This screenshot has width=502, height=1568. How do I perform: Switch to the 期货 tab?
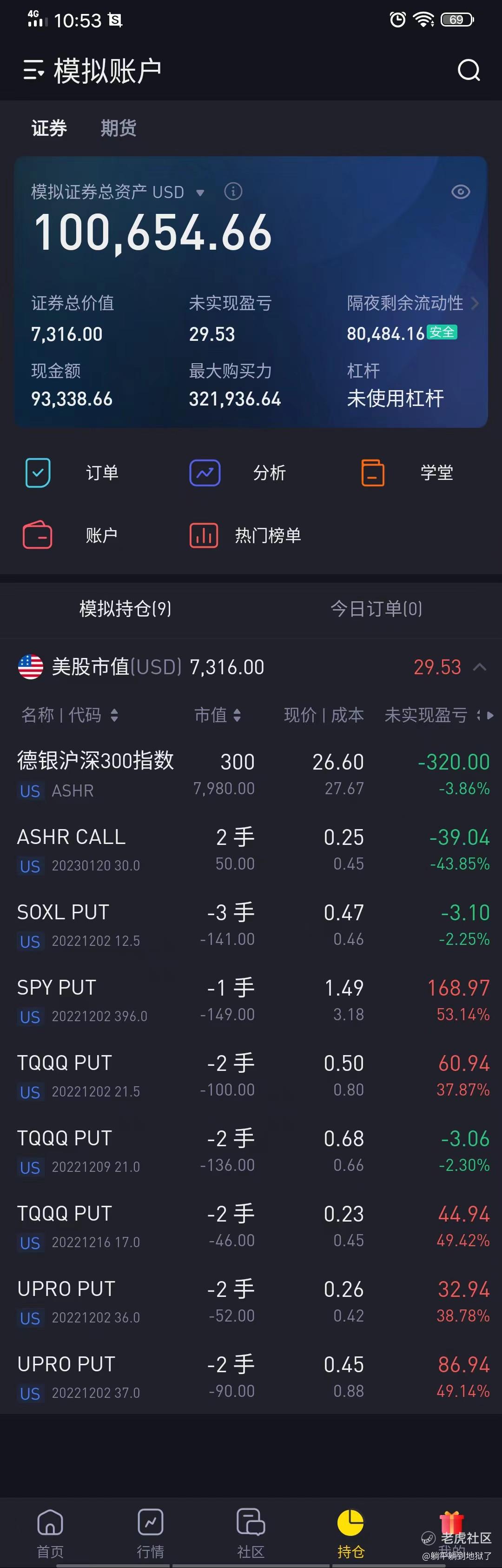118,128
